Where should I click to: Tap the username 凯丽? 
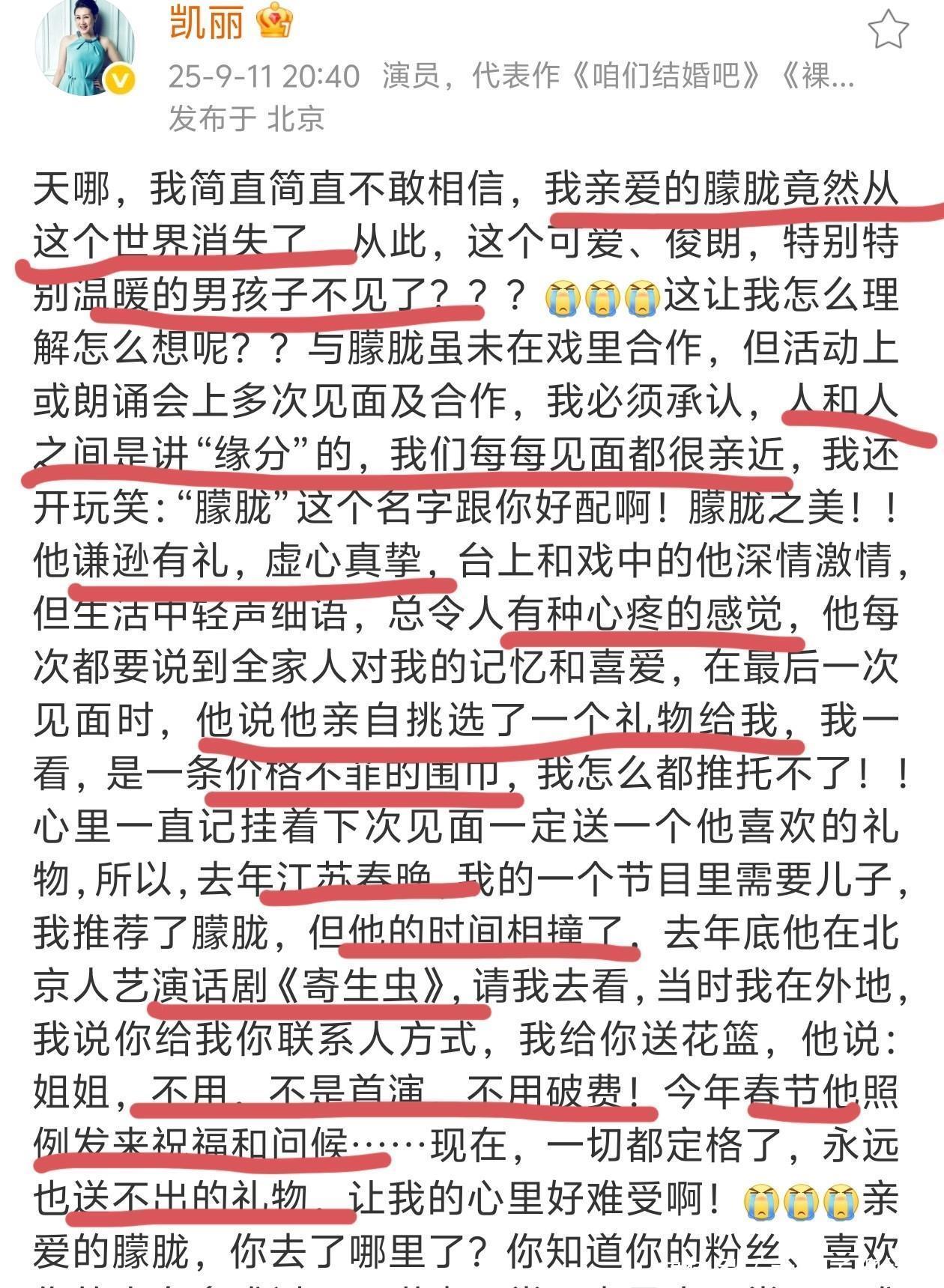click(207, 22)
